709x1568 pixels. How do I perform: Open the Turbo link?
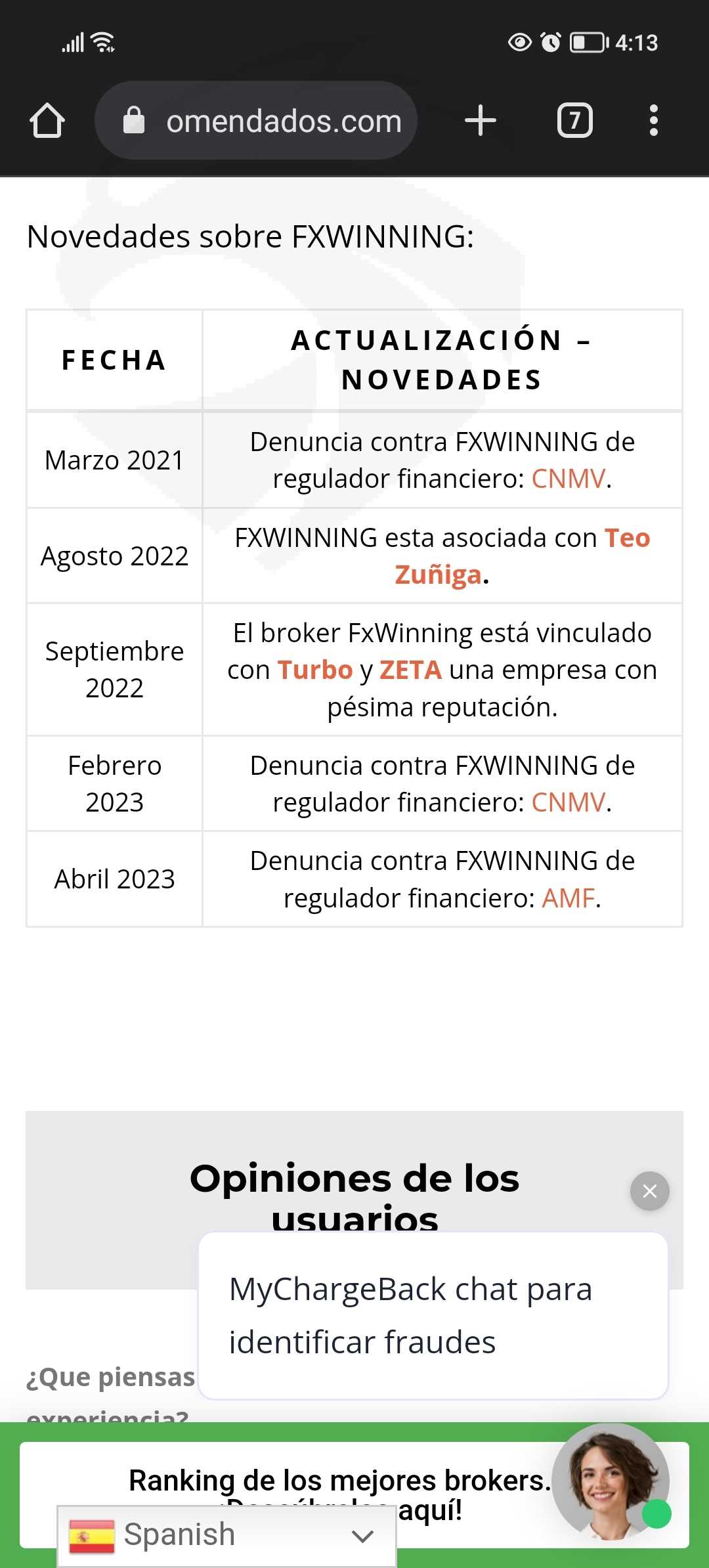315,670
